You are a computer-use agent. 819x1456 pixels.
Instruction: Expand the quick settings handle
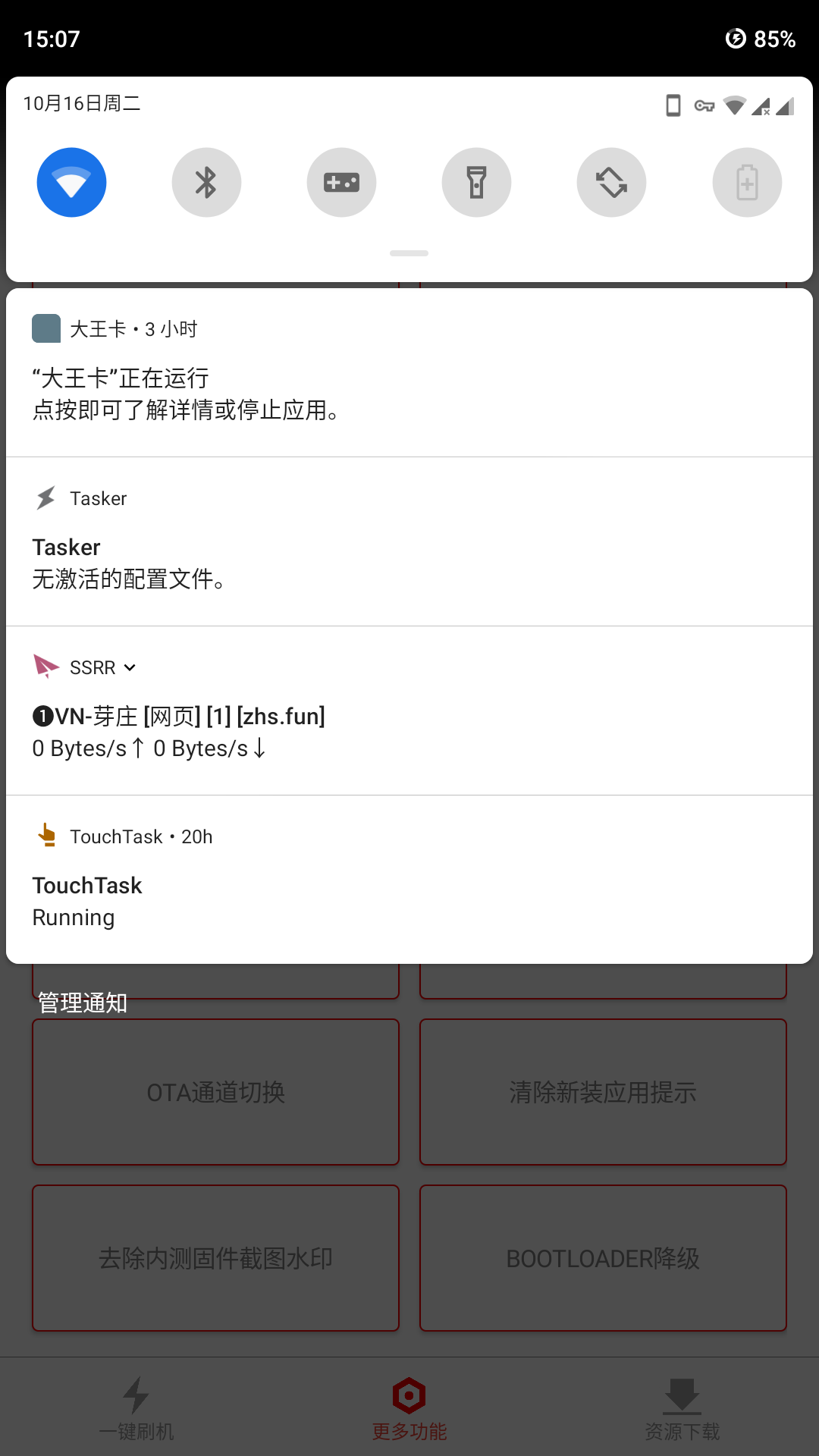409,253
